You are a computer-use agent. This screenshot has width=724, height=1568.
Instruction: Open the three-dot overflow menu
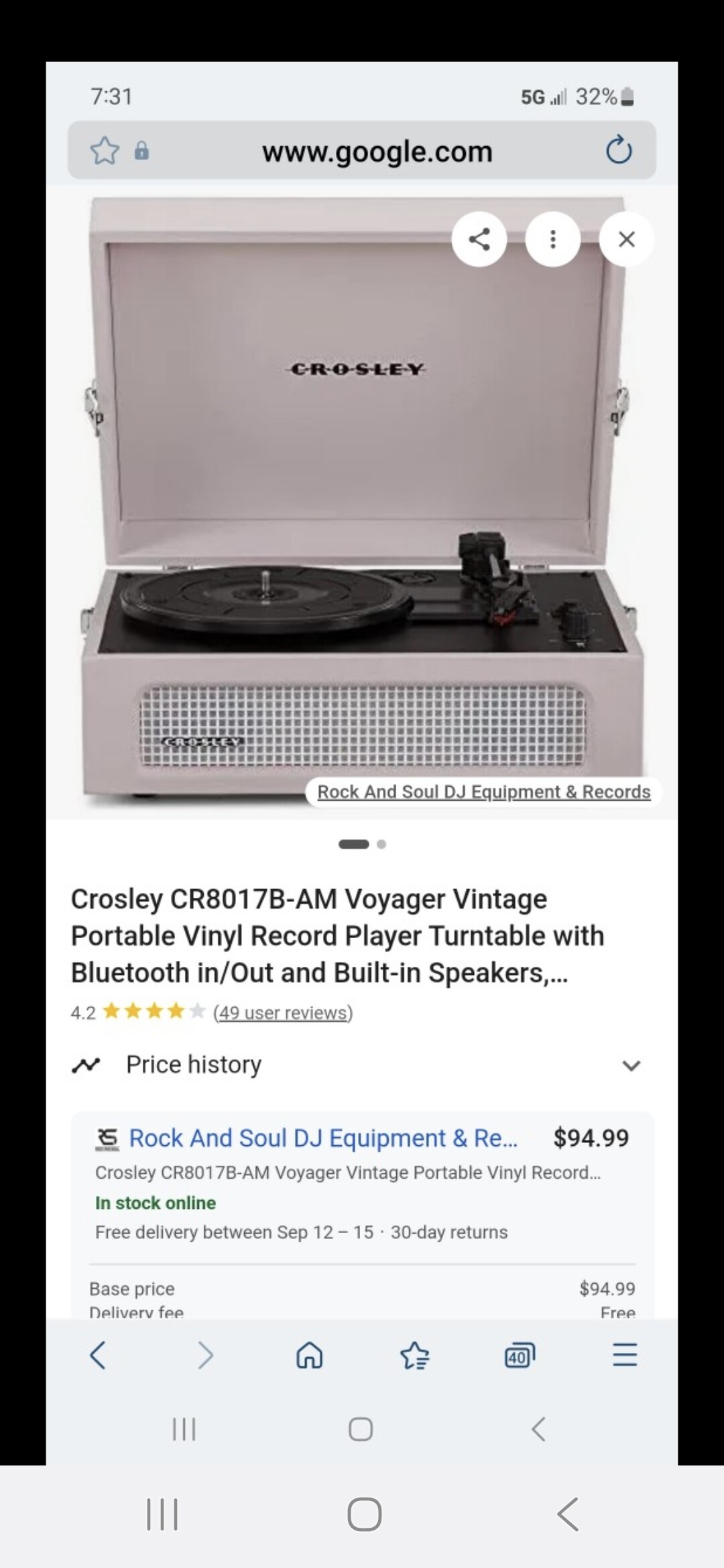click(x=552, y=239)
